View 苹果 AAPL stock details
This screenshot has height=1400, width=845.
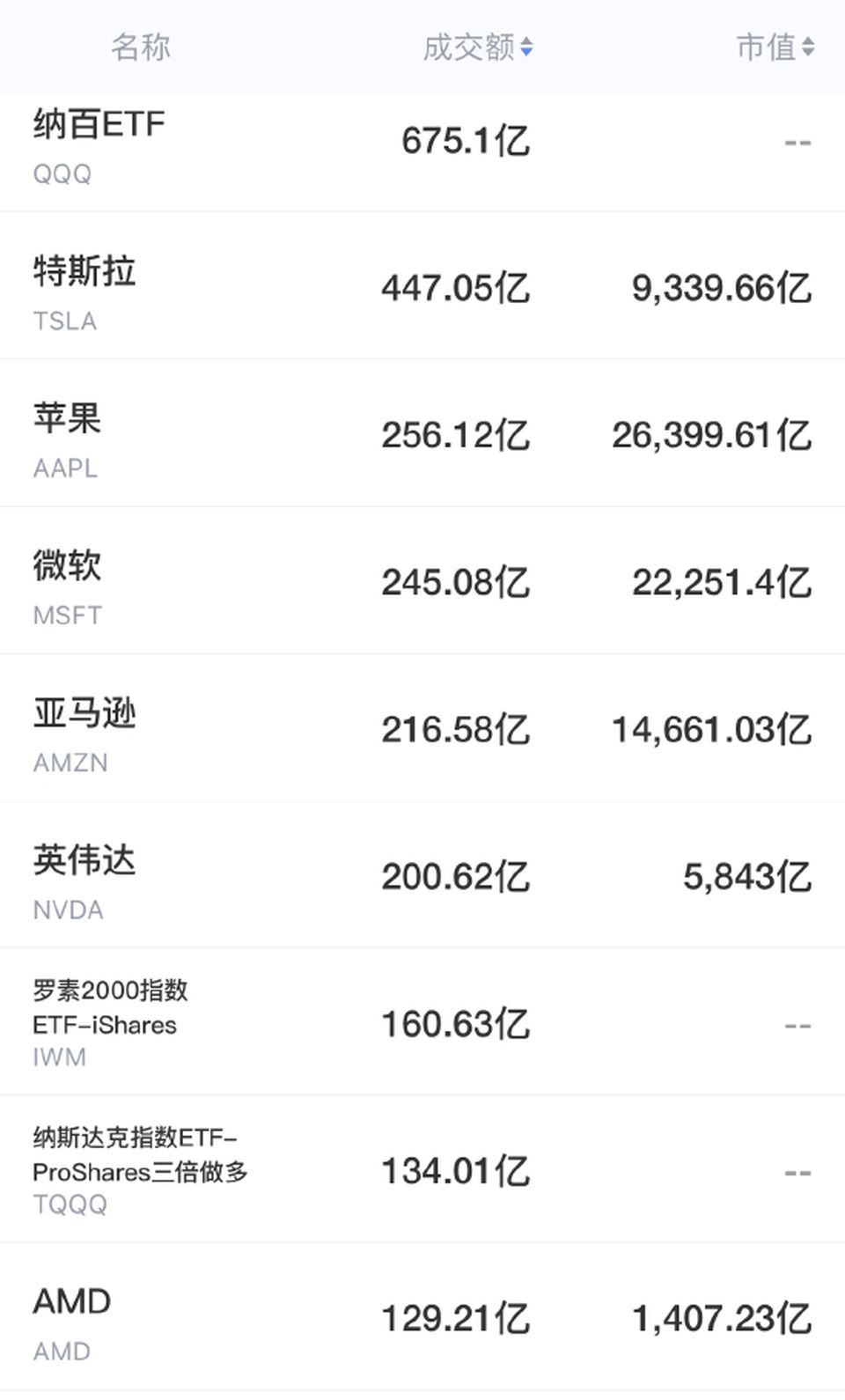pos(422,433)
